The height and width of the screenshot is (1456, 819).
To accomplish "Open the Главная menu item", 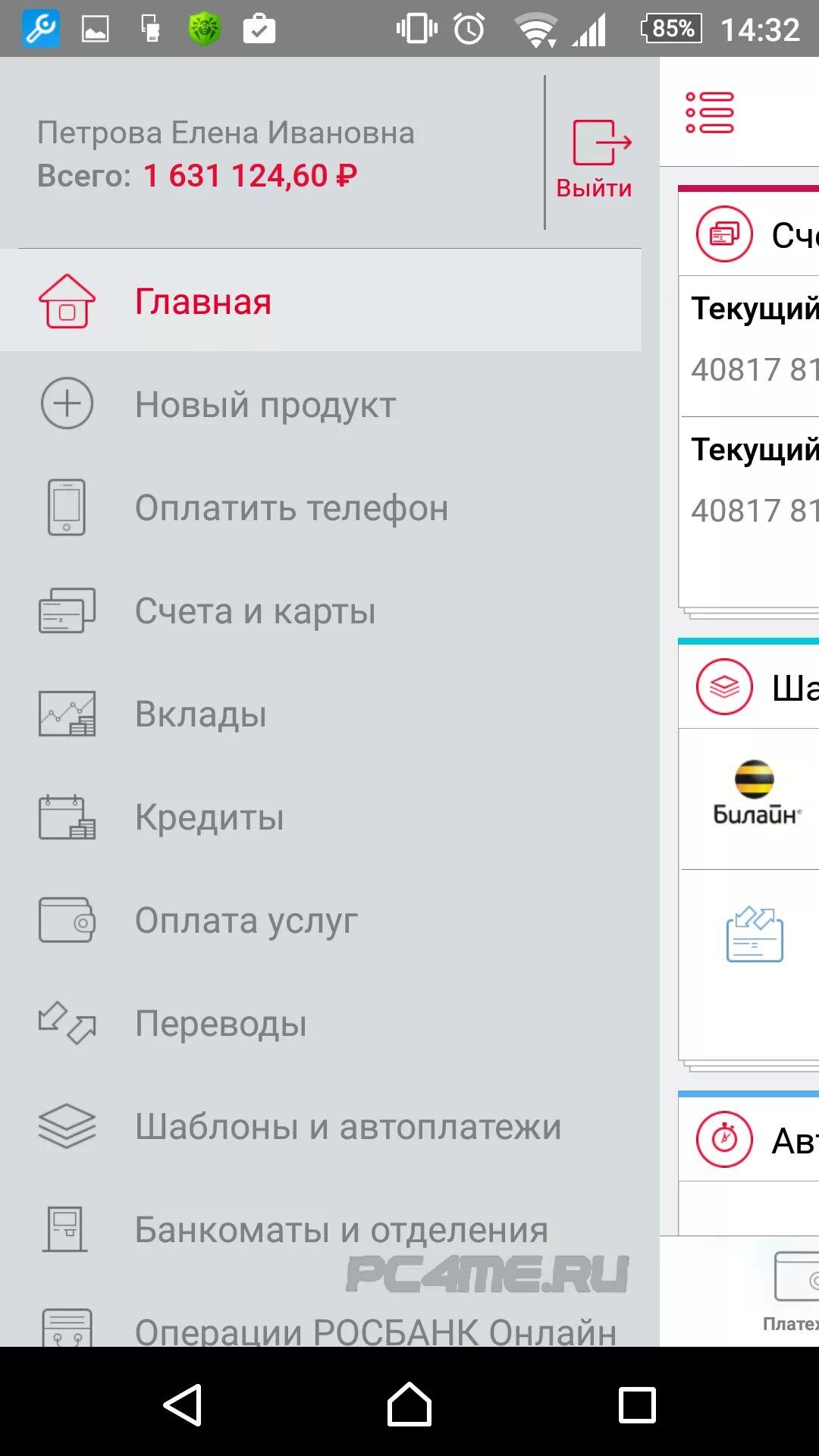I will (x=202, y=302).
